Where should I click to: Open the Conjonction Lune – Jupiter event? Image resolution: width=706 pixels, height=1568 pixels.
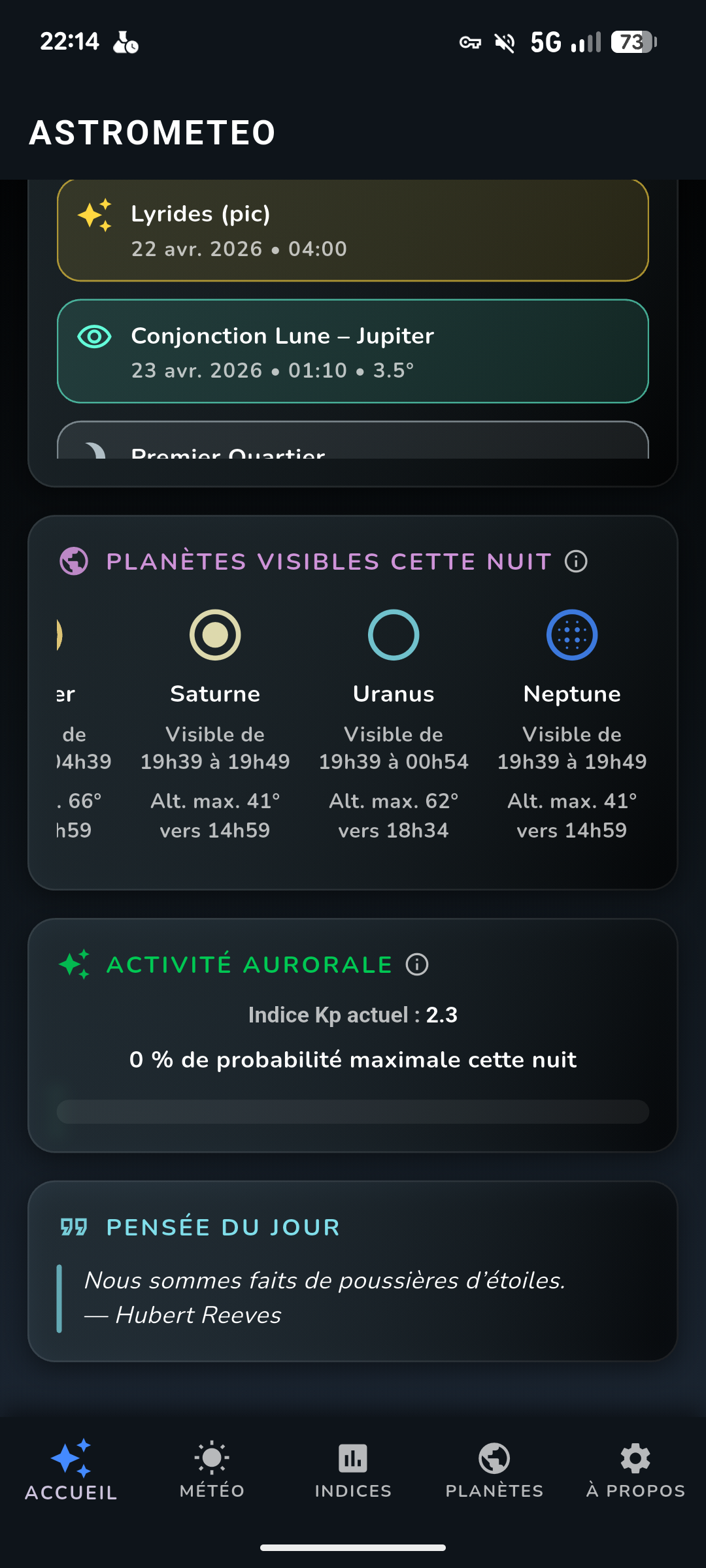pos(353,351)
